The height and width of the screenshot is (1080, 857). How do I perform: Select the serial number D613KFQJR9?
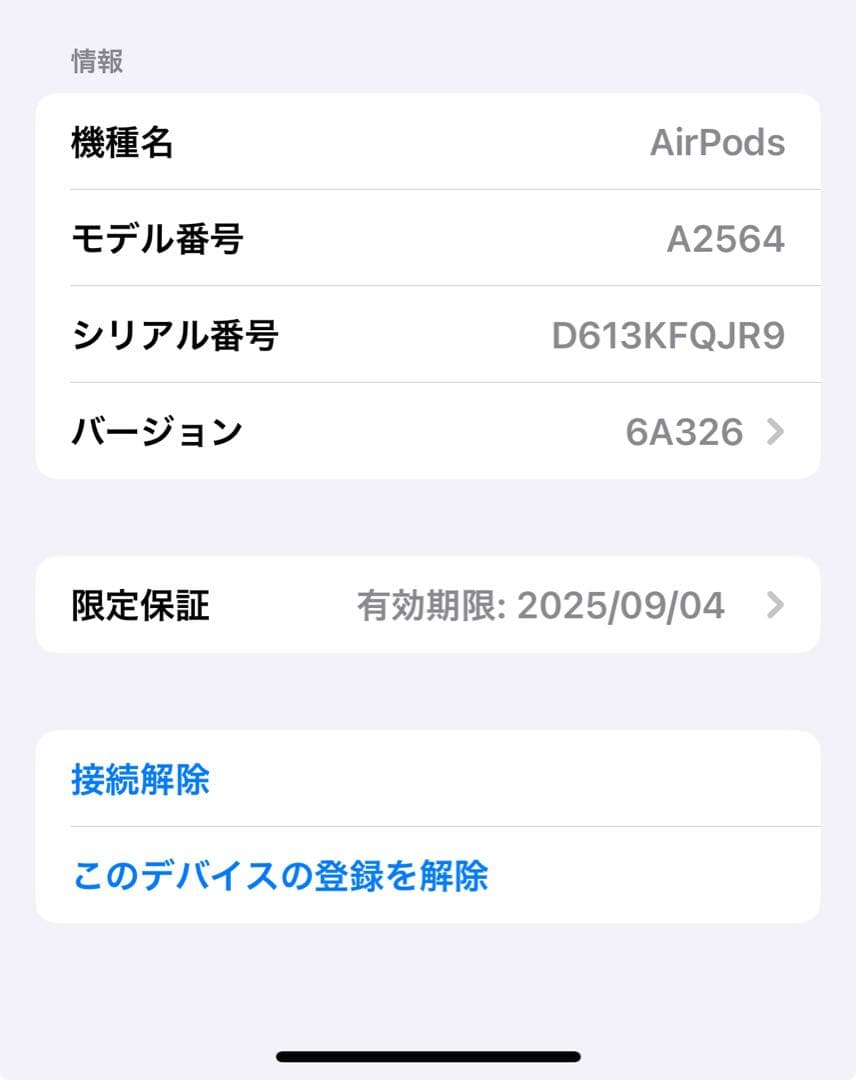[x=668, y=335]
